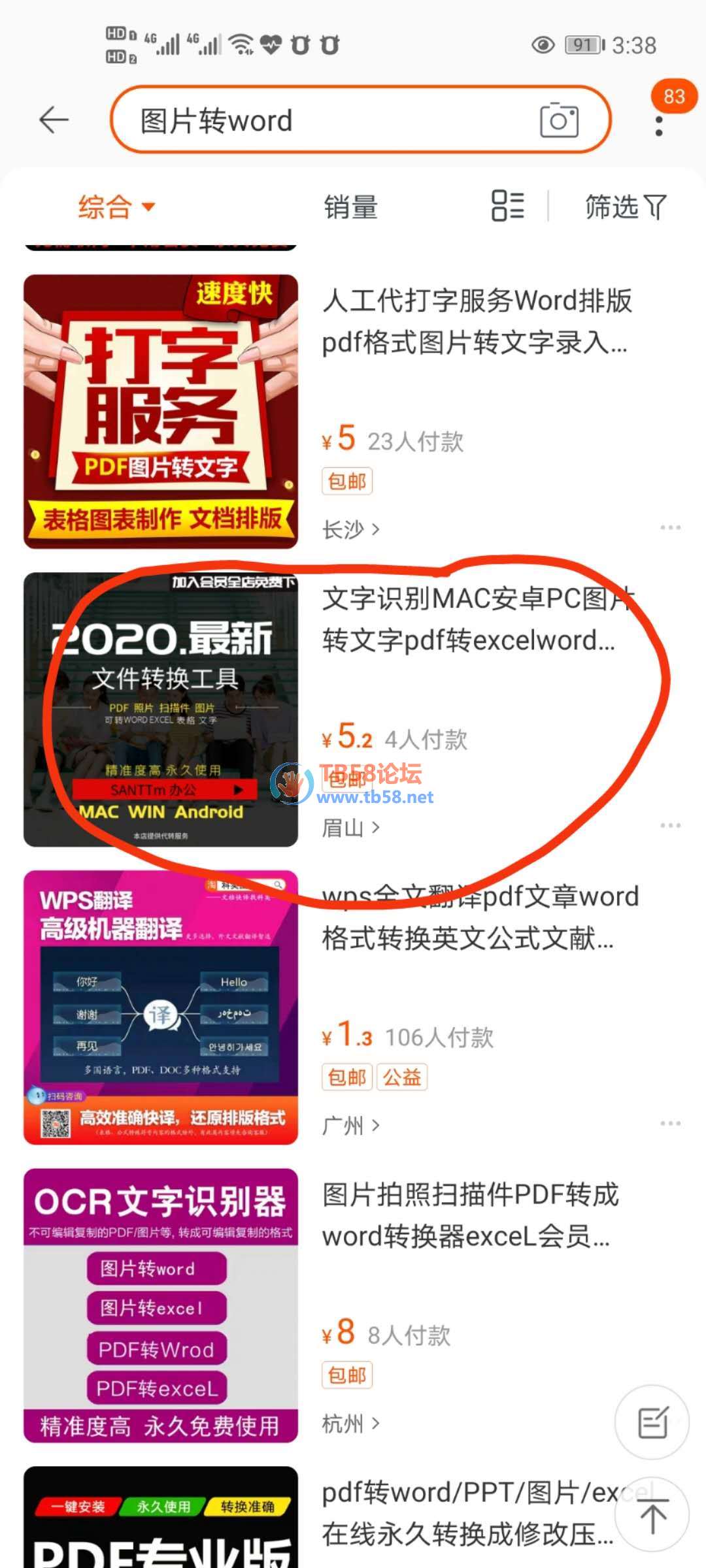Go back using the arrow icon
Viewport: 706px width, 1568px height.
pyautogui.click(x=54, y=120)
